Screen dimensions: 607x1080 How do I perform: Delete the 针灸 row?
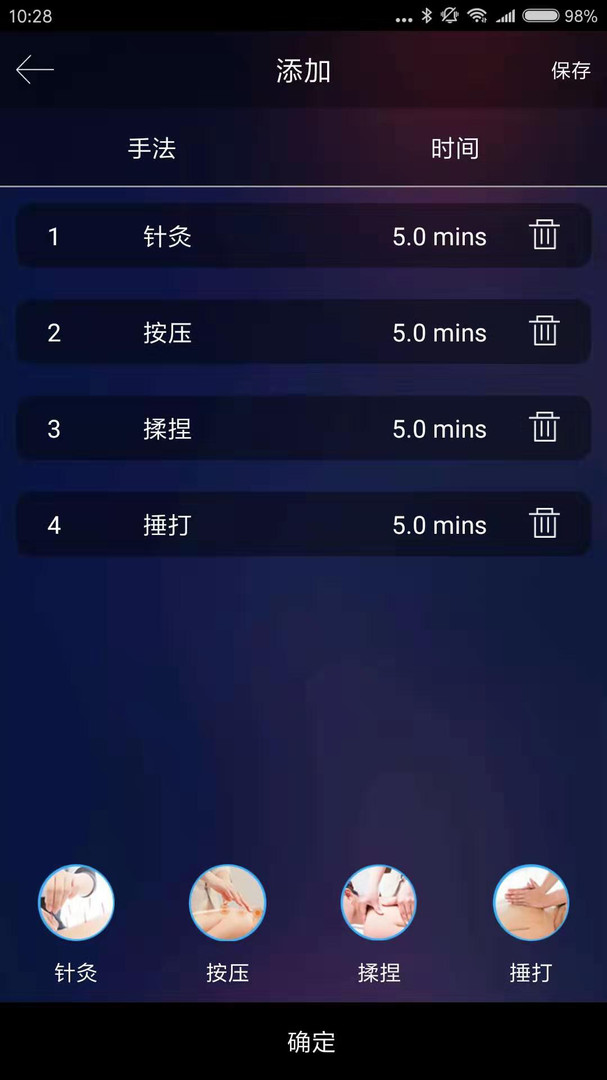[544, 236]
